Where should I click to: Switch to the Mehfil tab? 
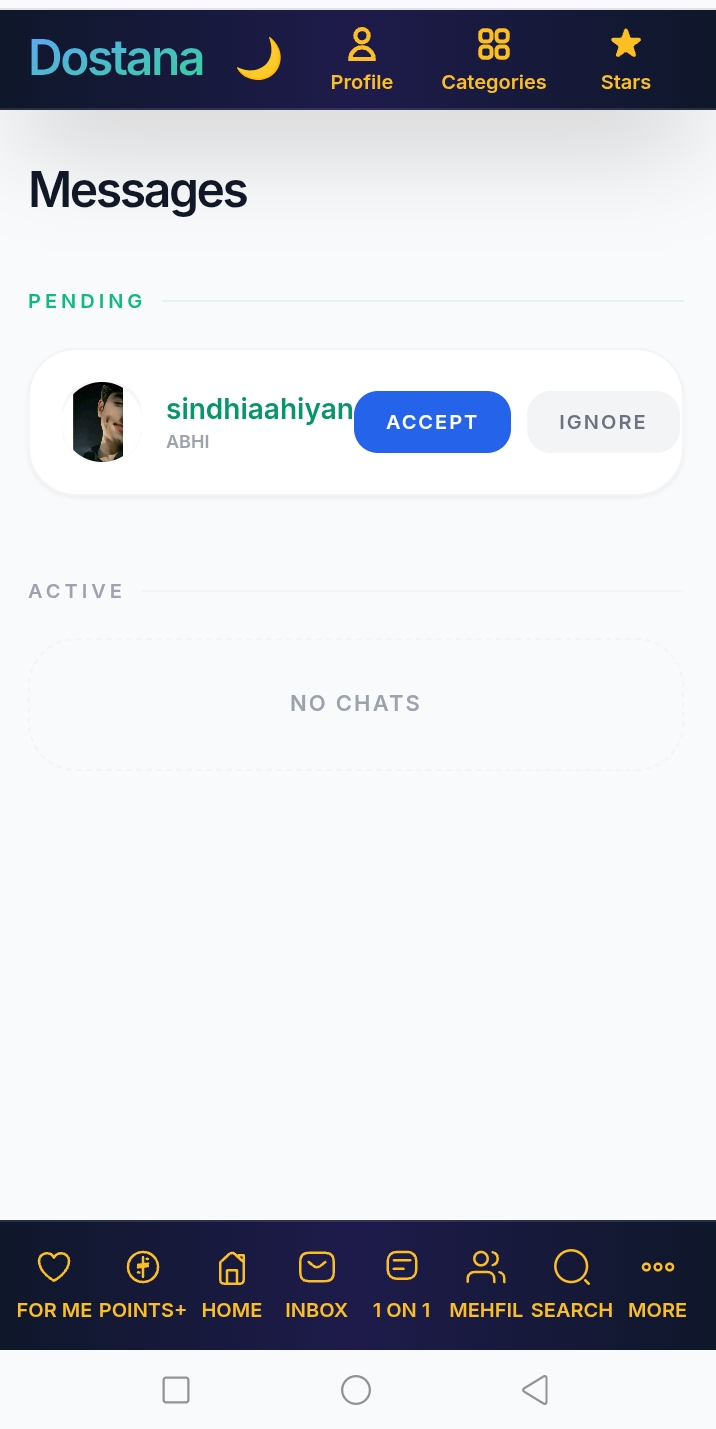(x=486, y=1285)
